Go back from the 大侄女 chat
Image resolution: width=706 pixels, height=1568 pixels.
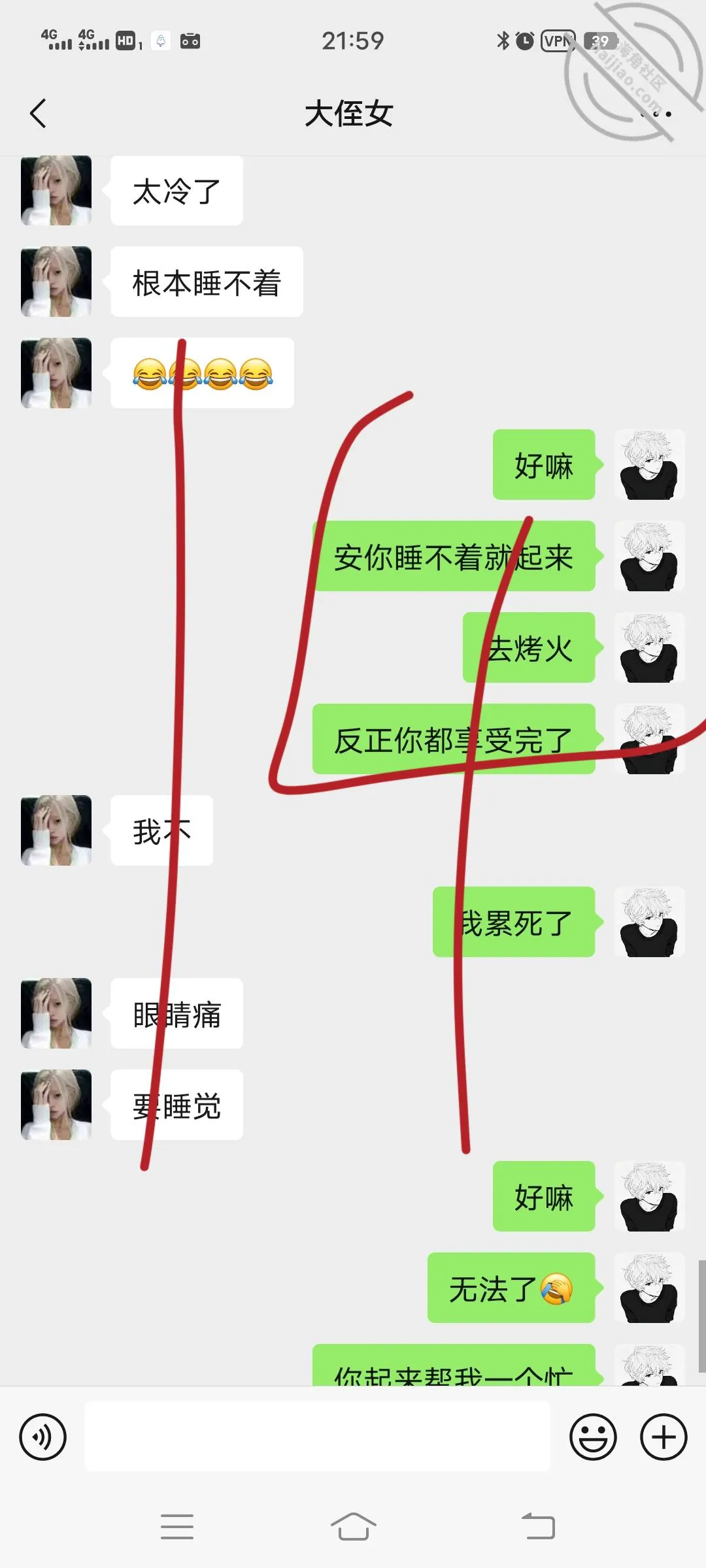click(39, 114)
